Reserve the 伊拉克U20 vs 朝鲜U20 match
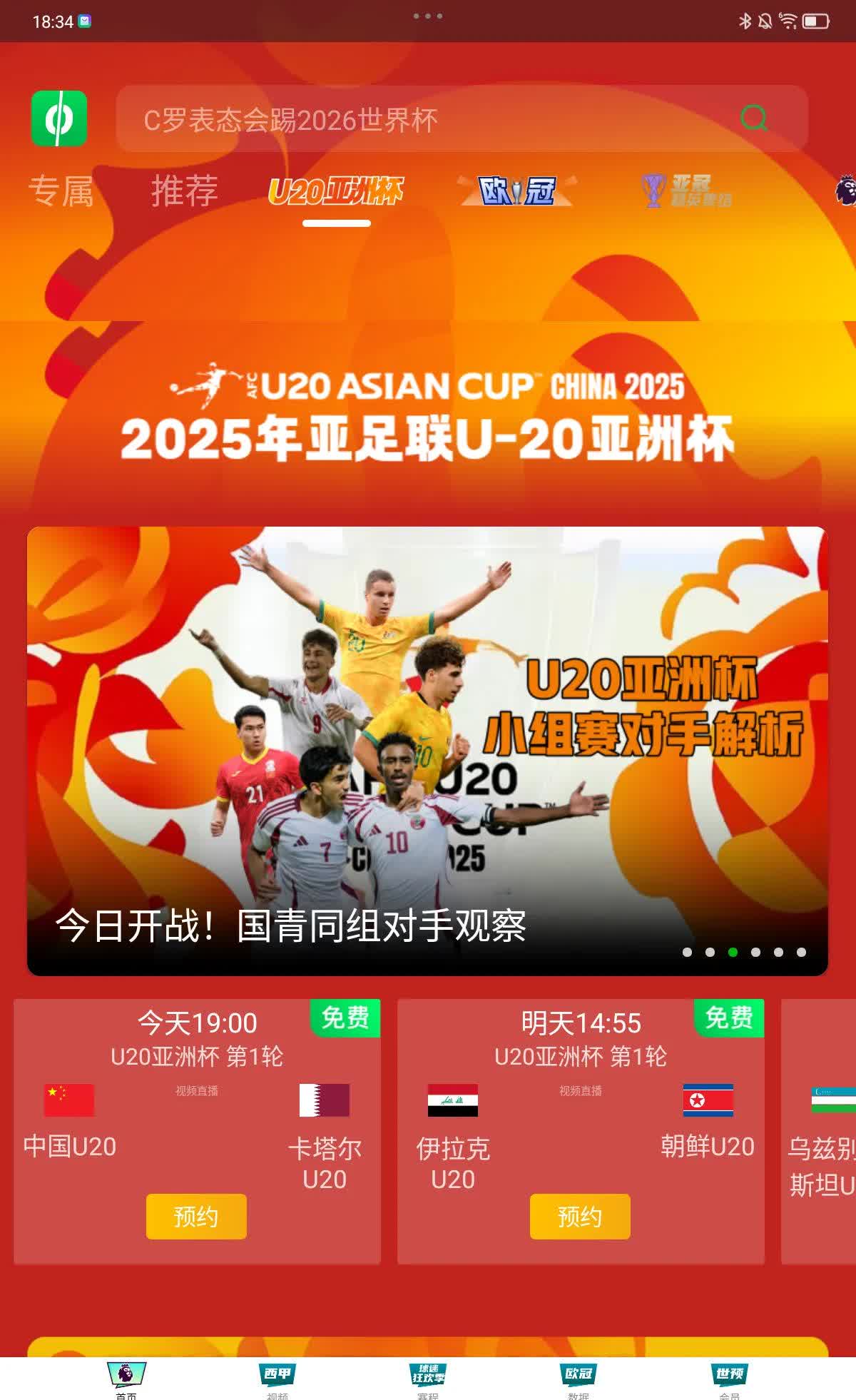This screenshot has height=1400, width=856. click(x=580, y=1216)
